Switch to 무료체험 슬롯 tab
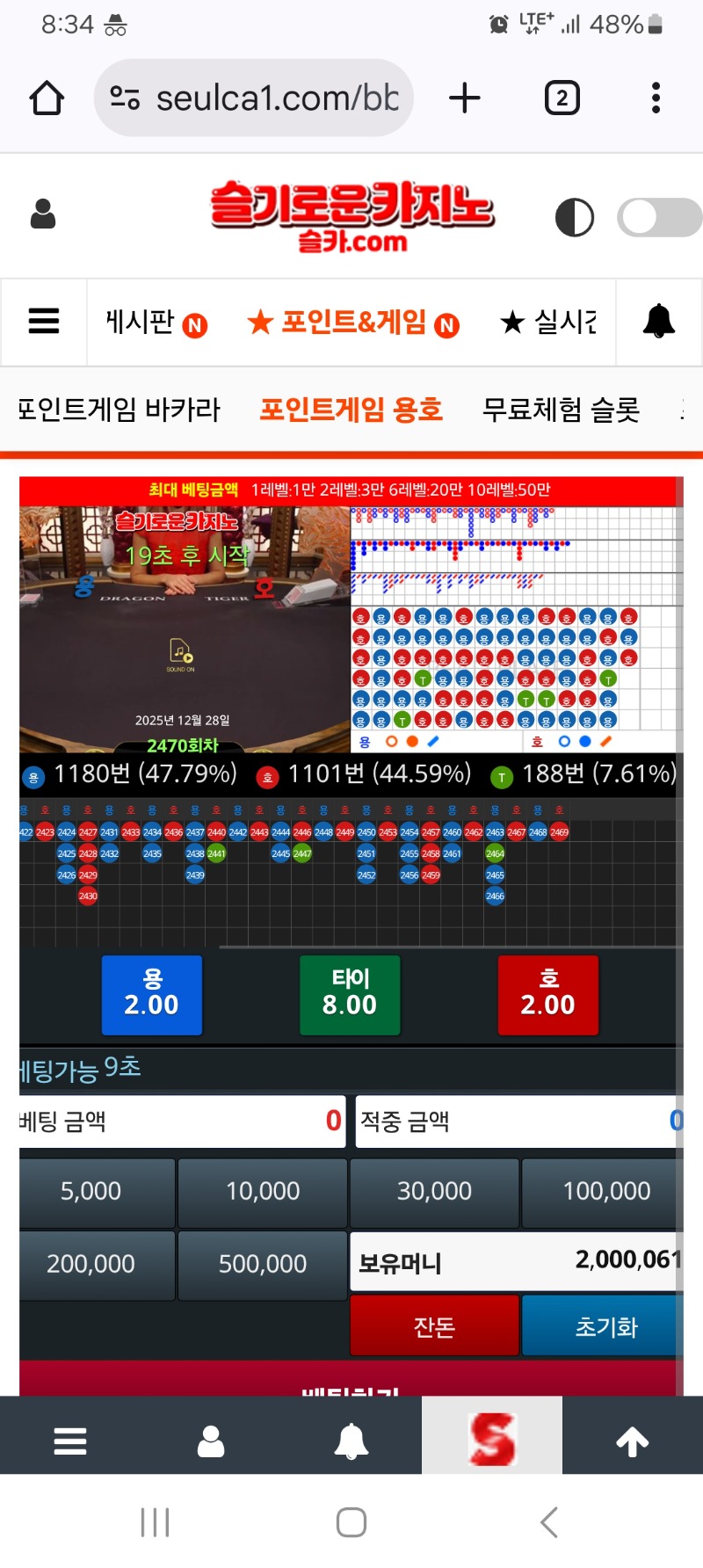Viewport: 703px width, 1568px height. coord(561,410)
